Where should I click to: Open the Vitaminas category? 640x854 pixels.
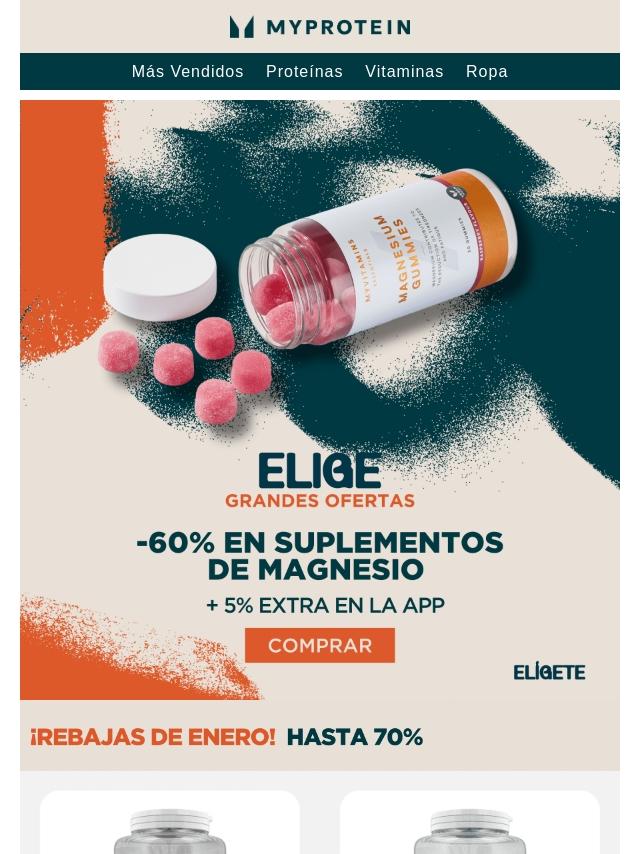point(404,72)
